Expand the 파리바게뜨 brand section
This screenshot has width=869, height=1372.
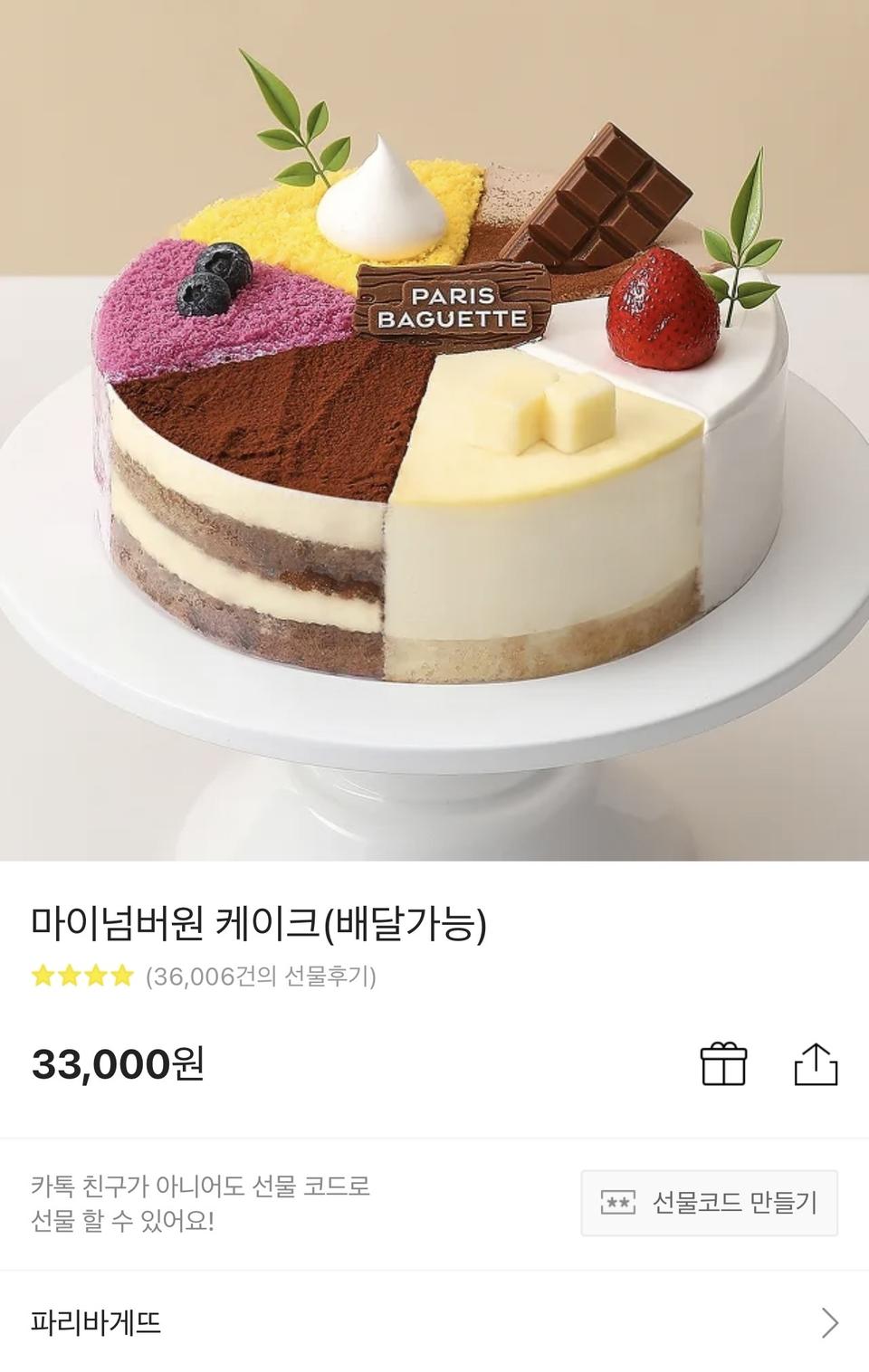point(434,1324)
